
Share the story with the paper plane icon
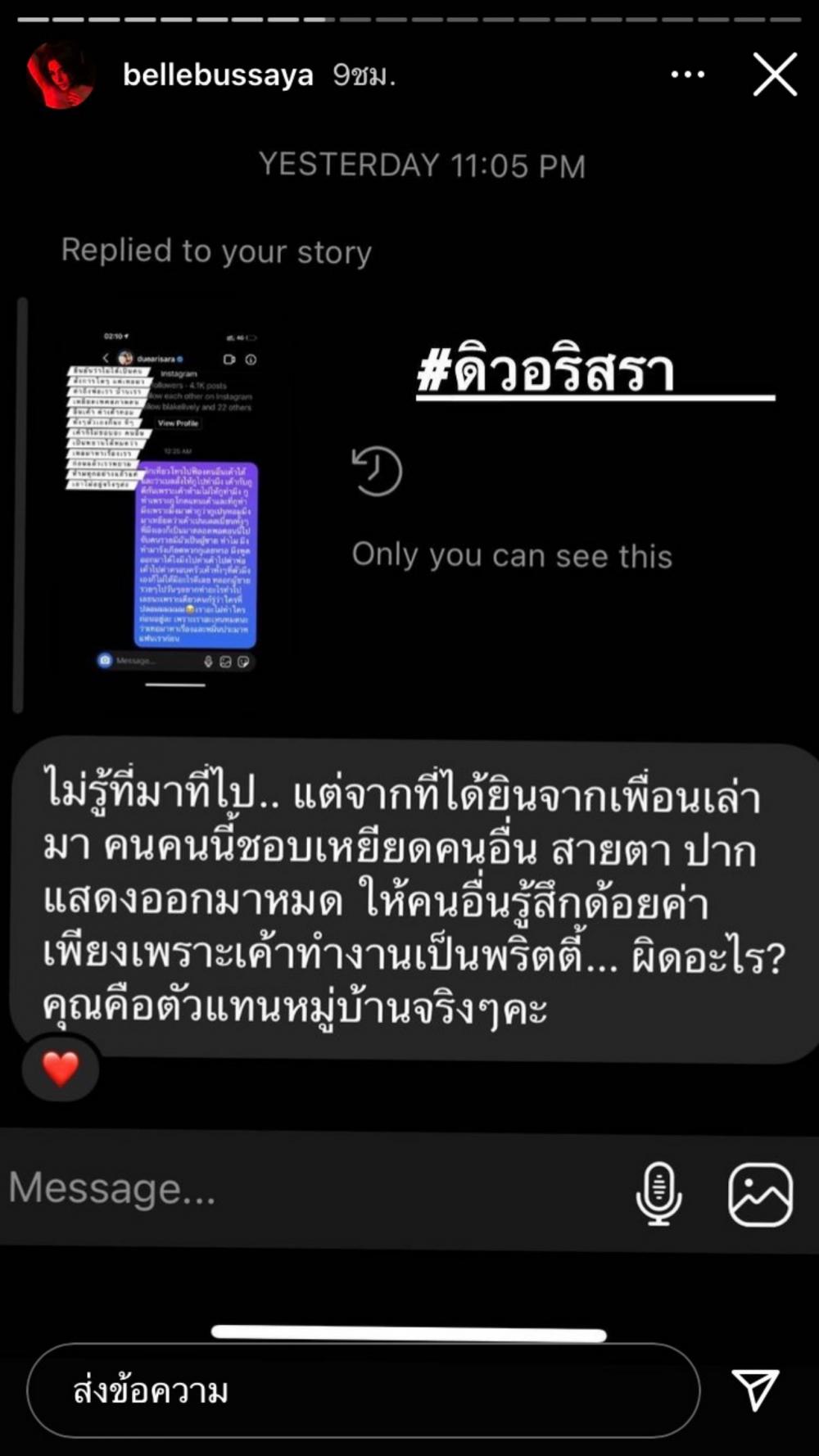point(755,1389)
